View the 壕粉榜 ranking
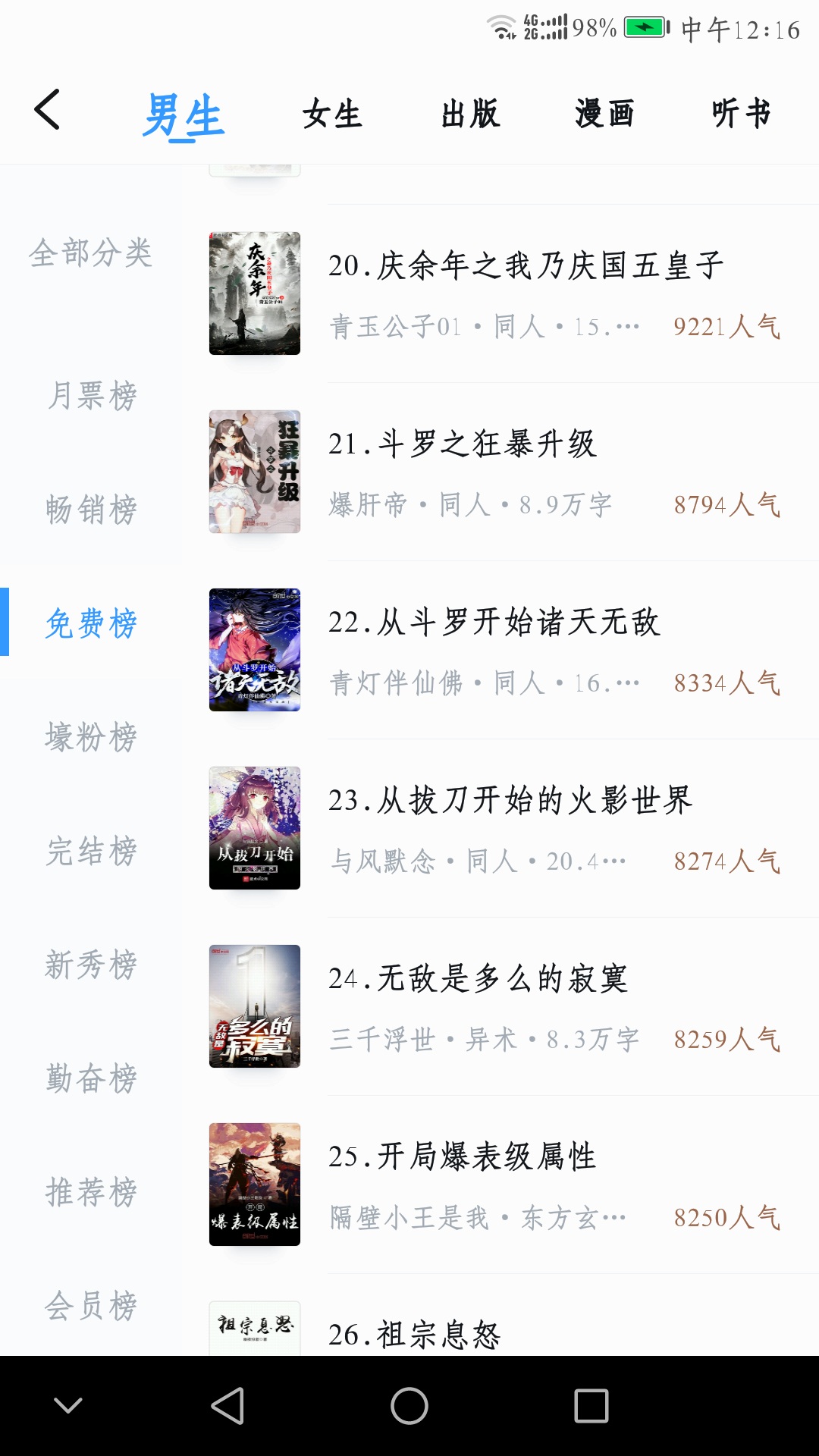 (x=91, y=737)
